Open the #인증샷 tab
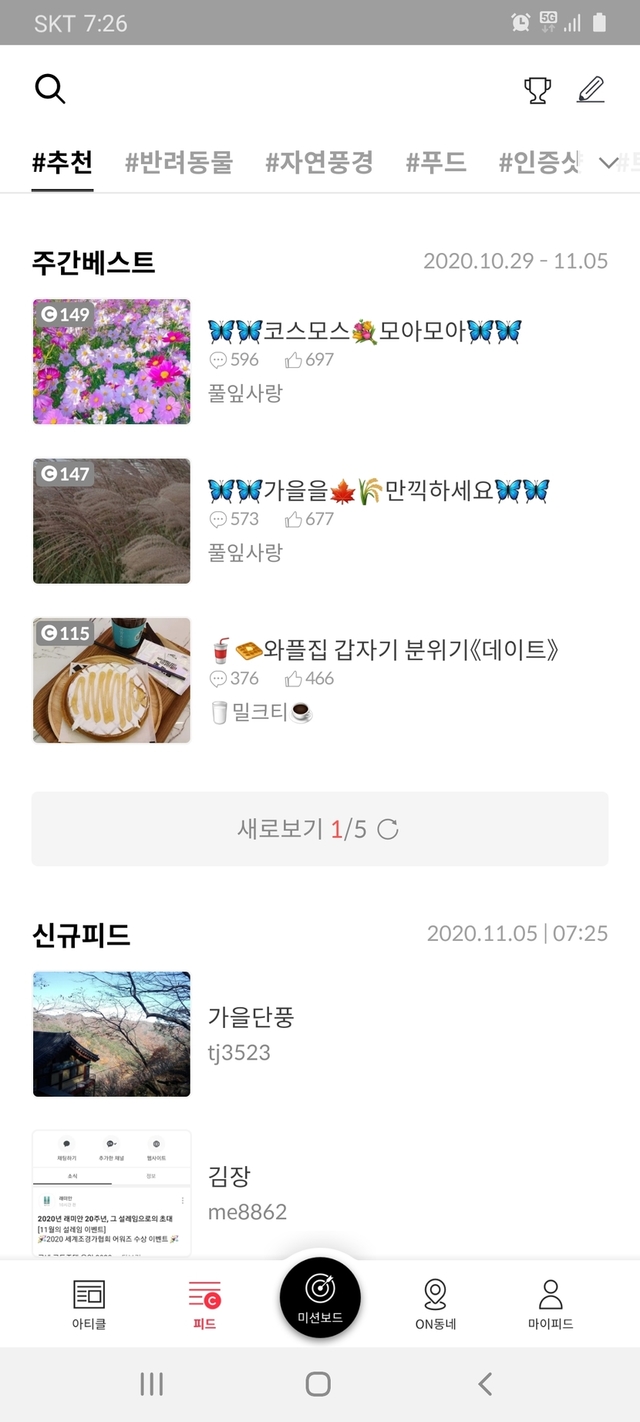The width and height of the screenshot is (640, 1422). pyautogui.click(x=539, y=162)
